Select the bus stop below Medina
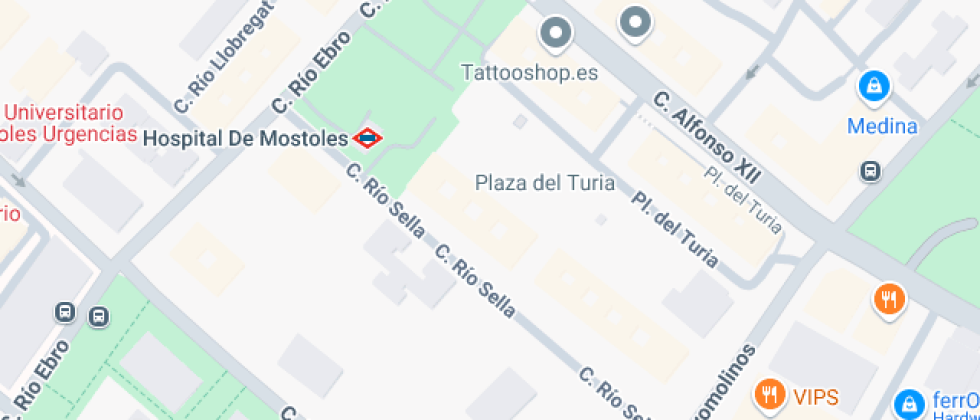 pos(870,172)
